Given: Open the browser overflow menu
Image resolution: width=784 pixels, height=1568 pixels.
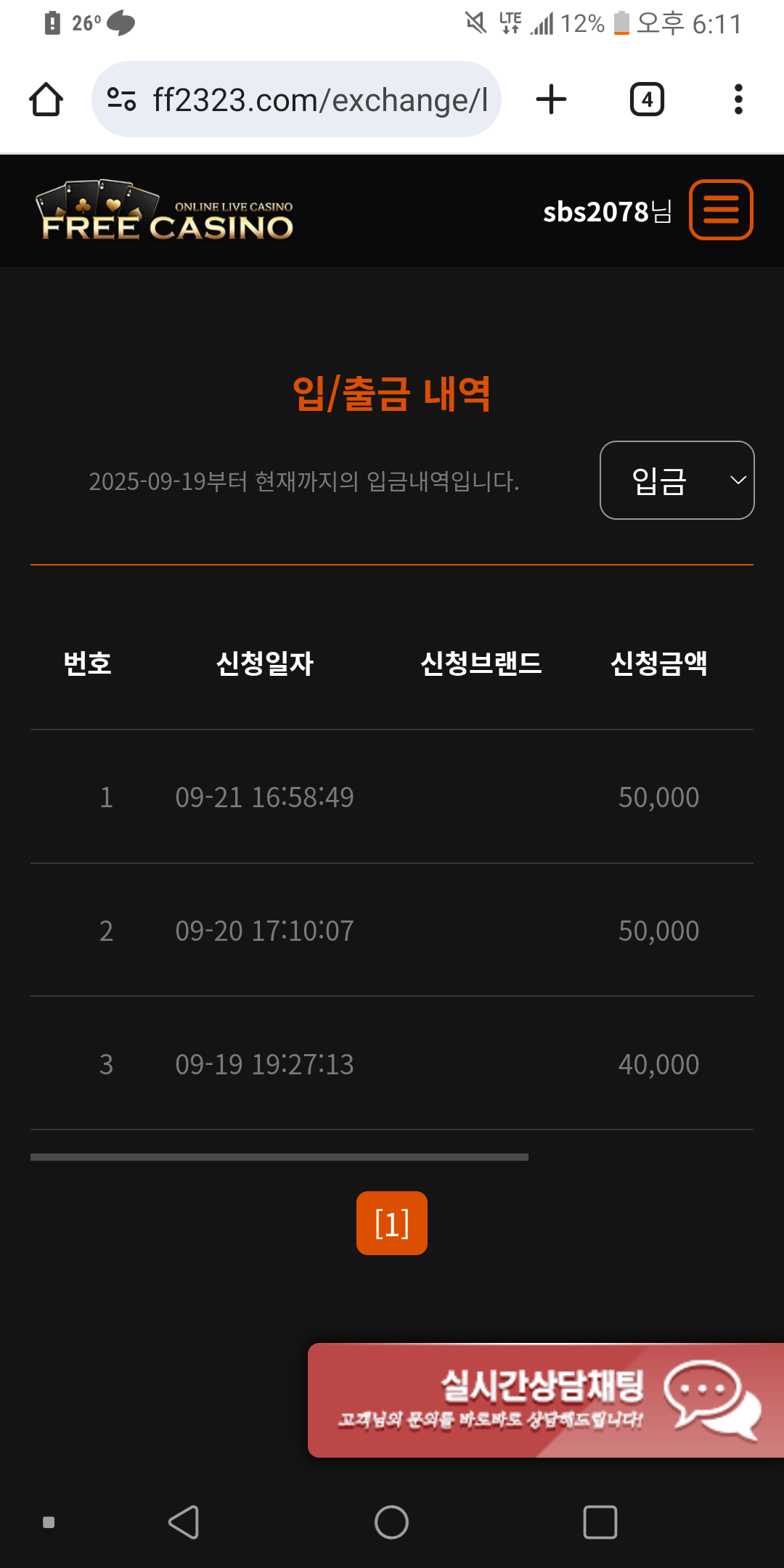Looking at the screenshot, I should (x=738, y=99).
